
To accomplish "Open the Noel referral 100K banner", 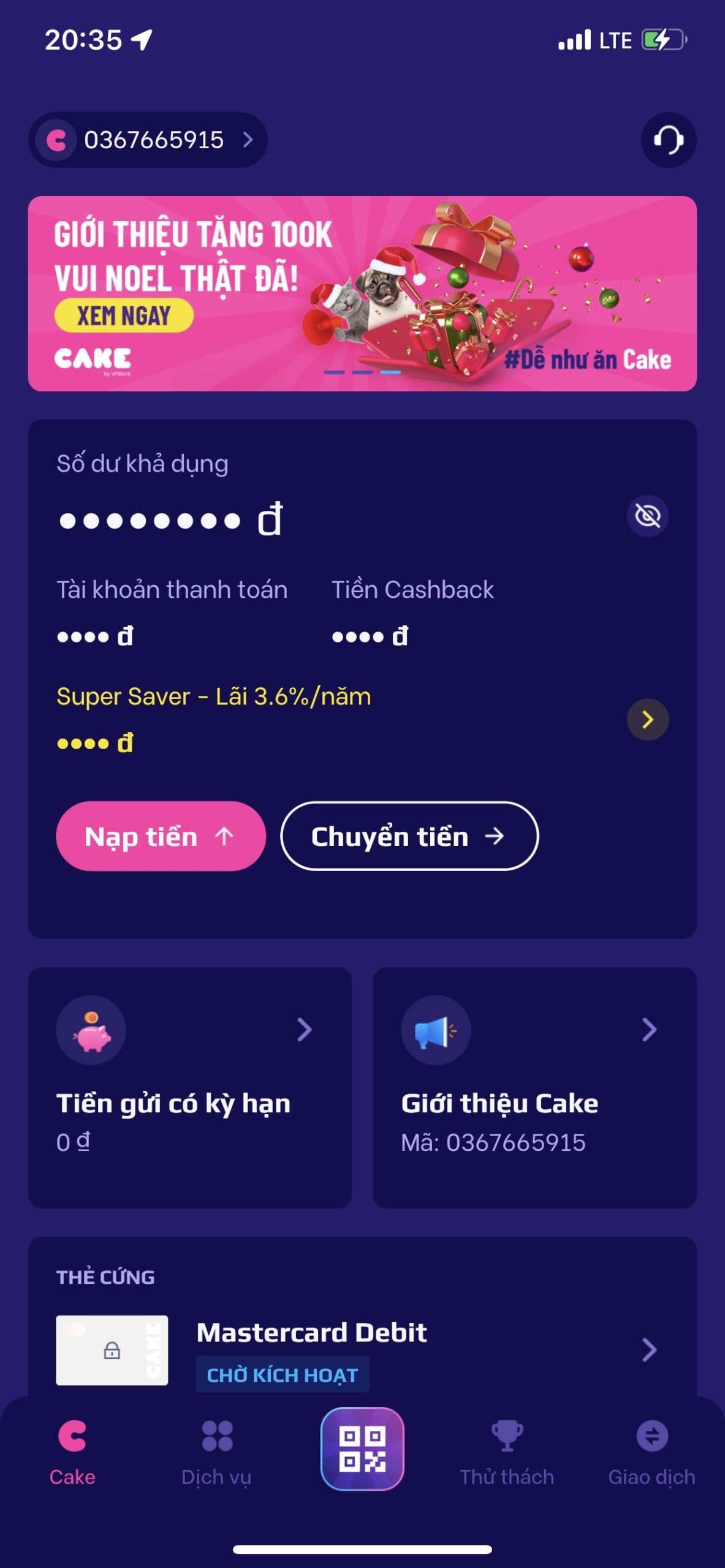I will pyautogui.click(x=362, y=293).
